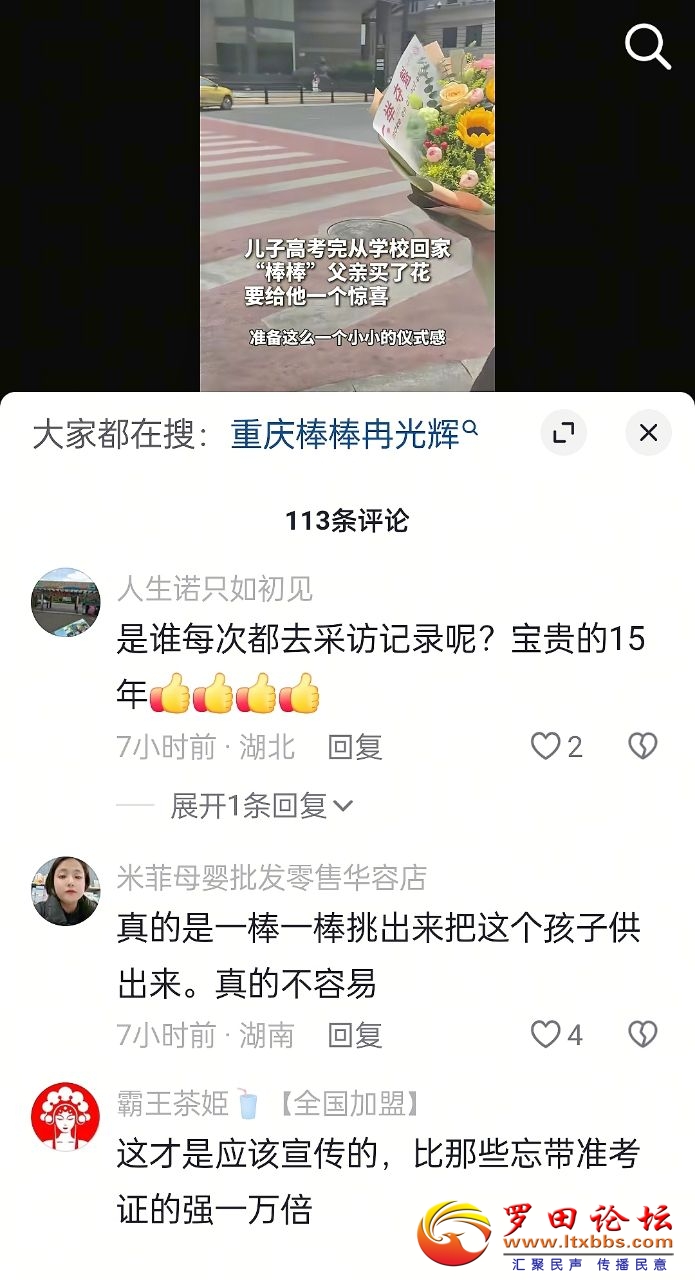
Task: Dislike 人生诺只如初见's comment
Action: 642,746
